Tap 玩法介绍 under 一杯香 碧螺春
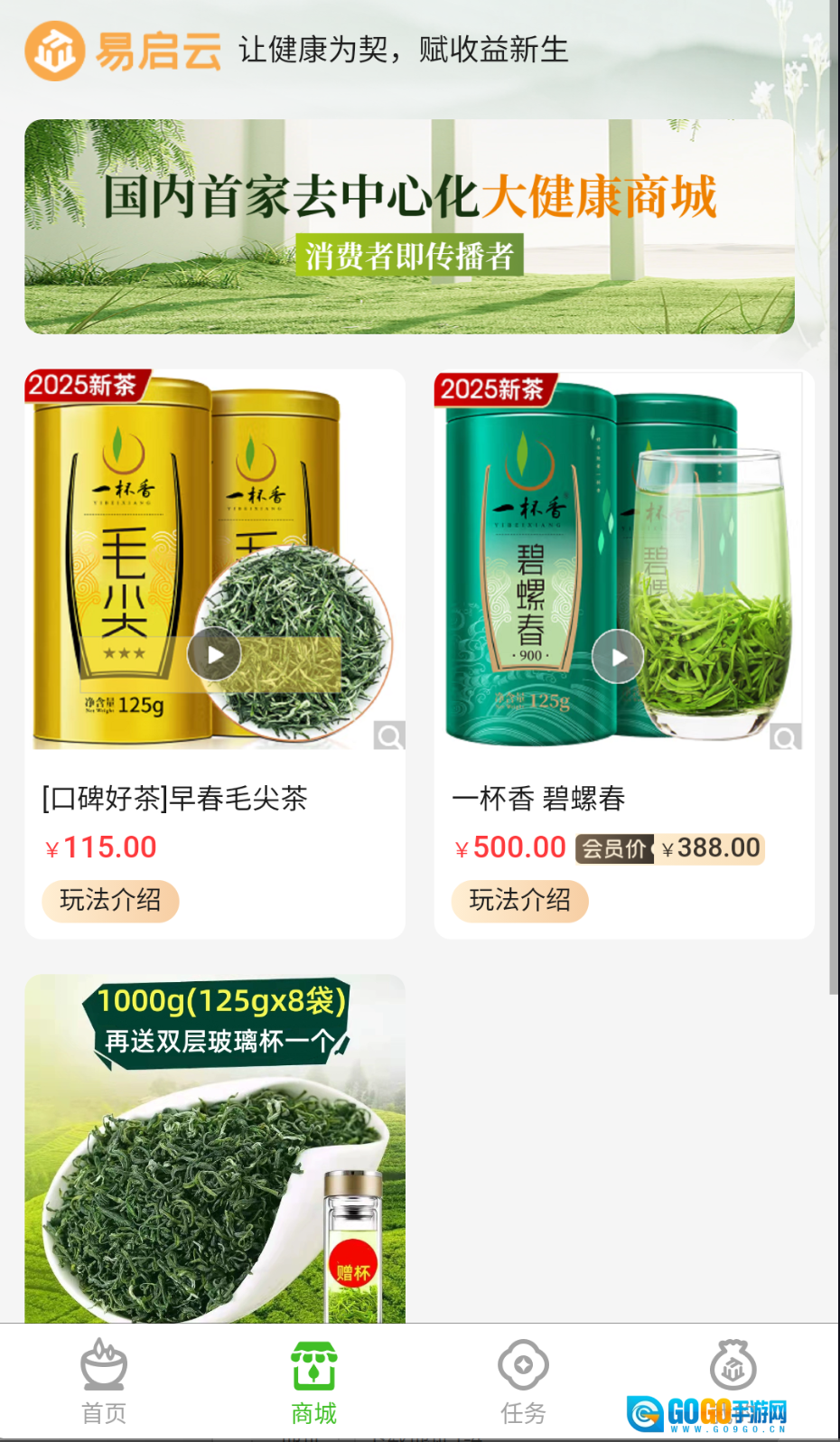This screenshot has height=1442, width=840. click(519, 901)
